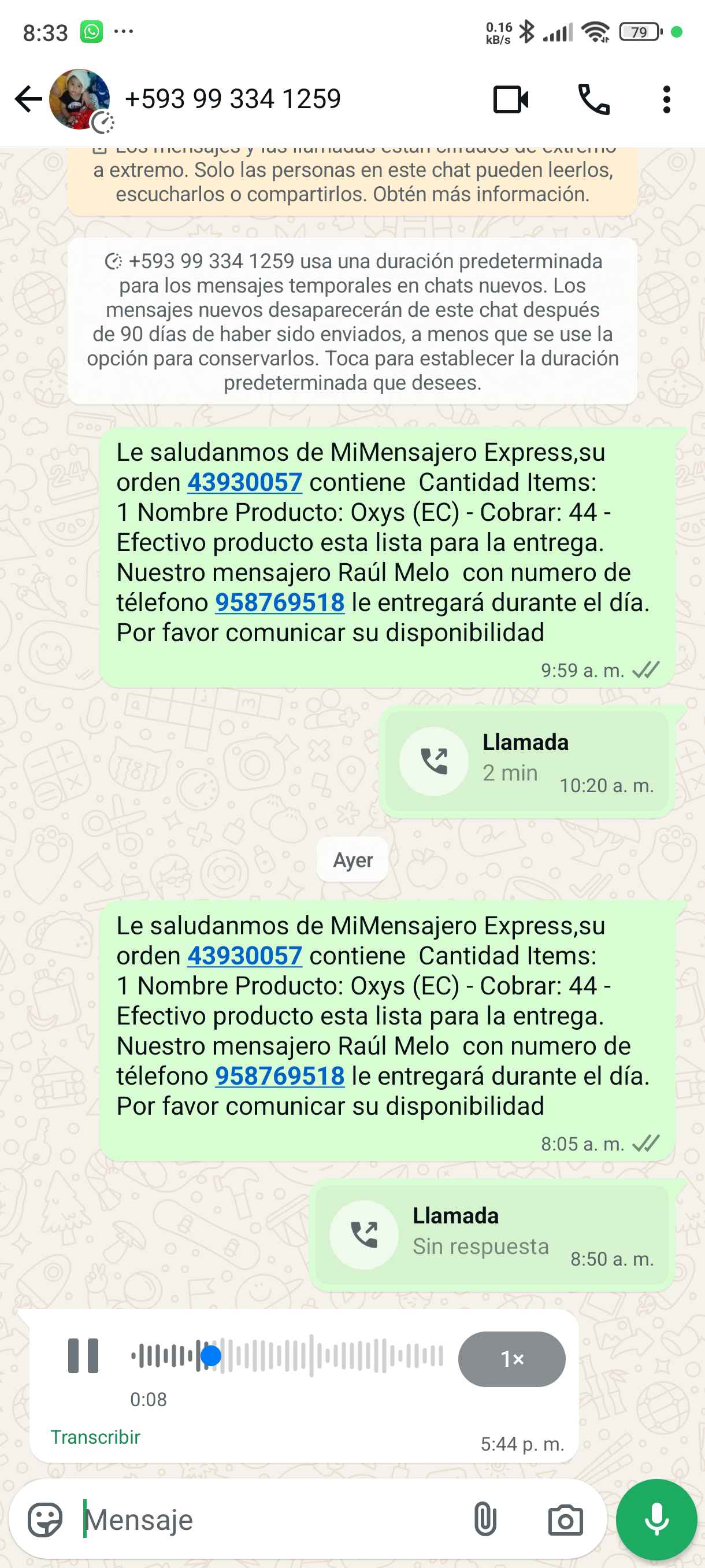Call back from the 2 min call entry
Image resolution: width=705 pixels, height=1568 pixels.
(434, 761)
